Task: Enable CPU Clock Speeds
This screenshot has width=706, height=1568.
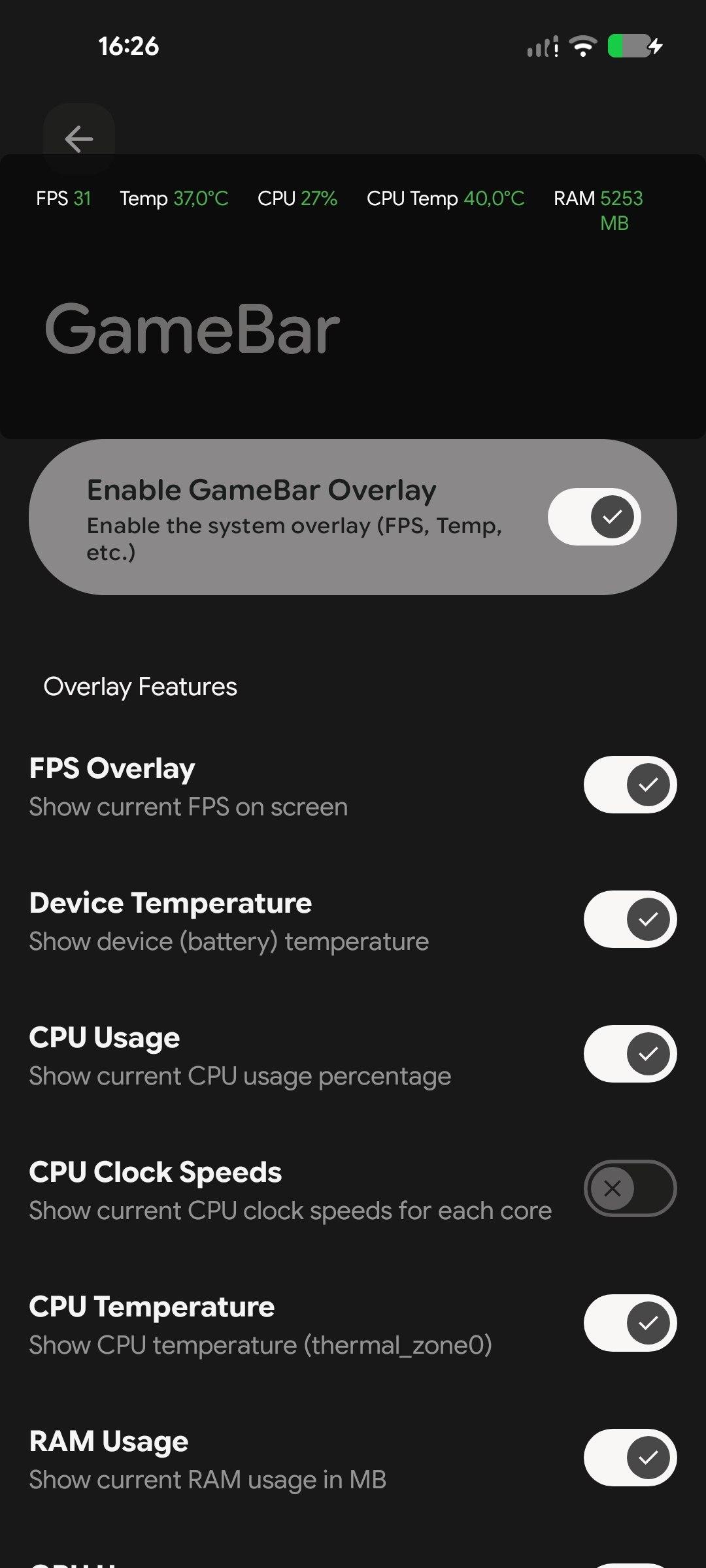Action: click(x=630, y=1188)
